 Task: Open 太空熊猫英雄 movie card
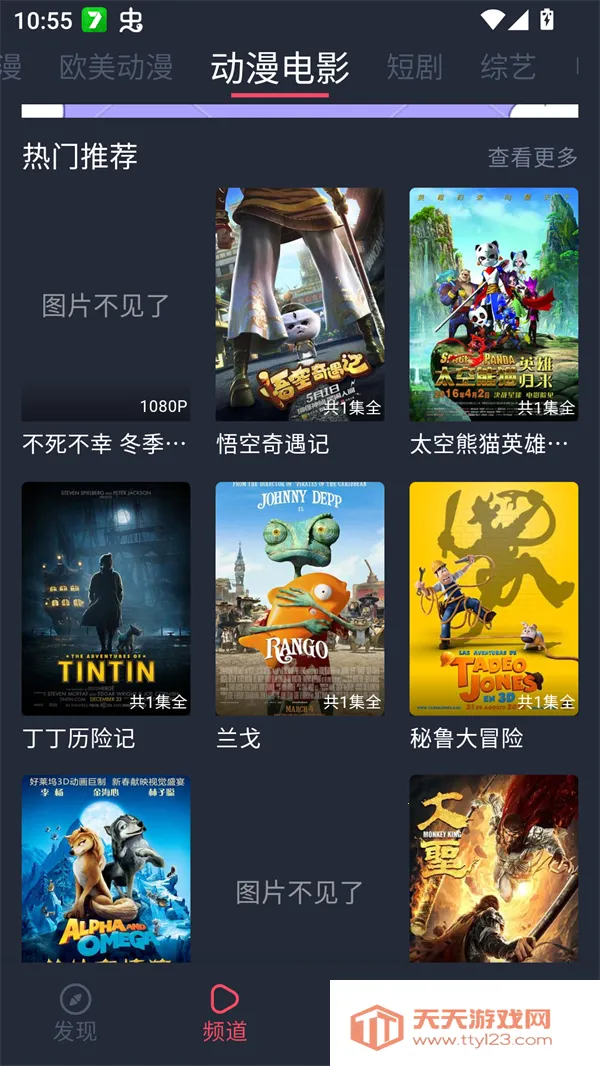click(493, 305)
